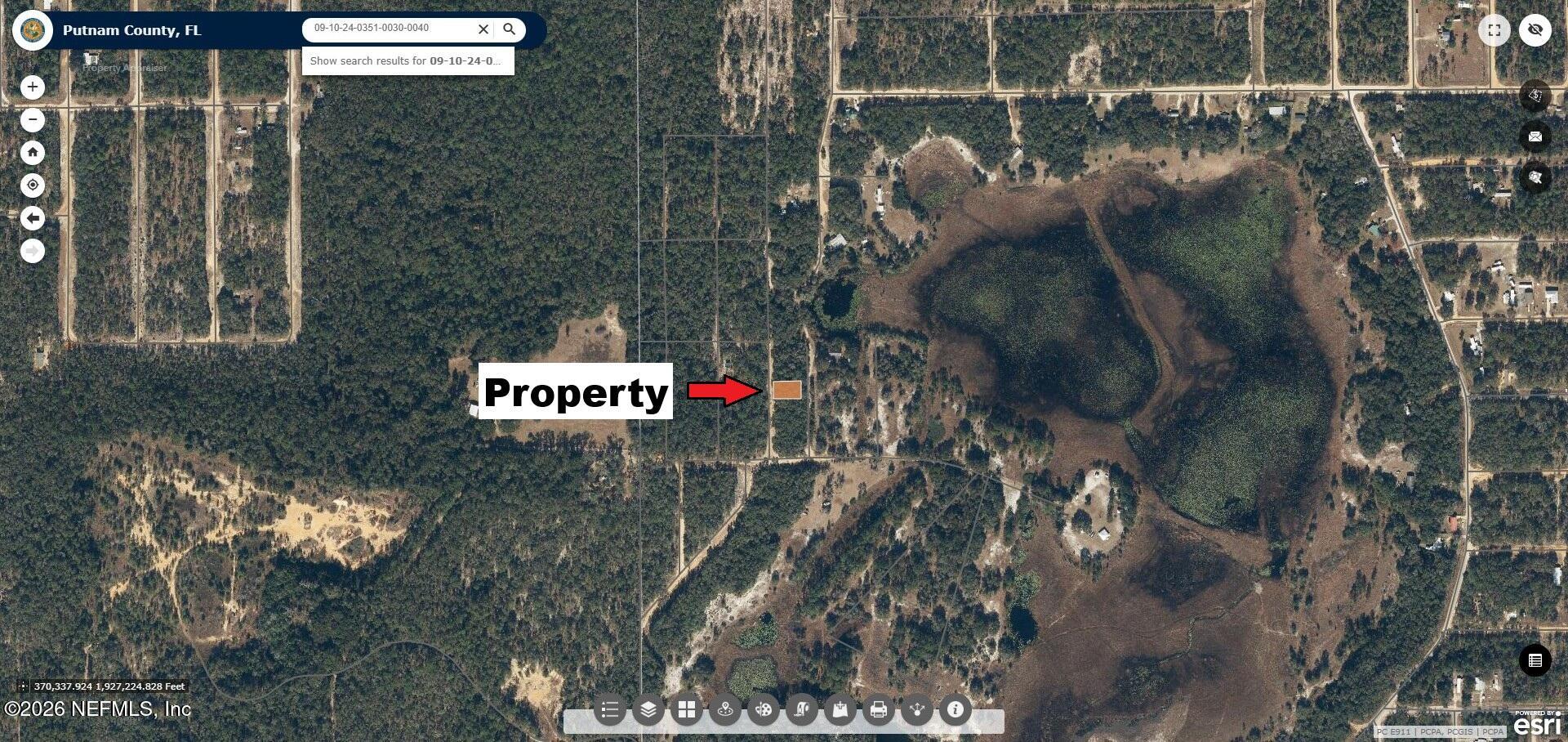This screenshot has height=742, width=1568.
Task: Enter fullscreen map view
Action: coord(1494,30)
